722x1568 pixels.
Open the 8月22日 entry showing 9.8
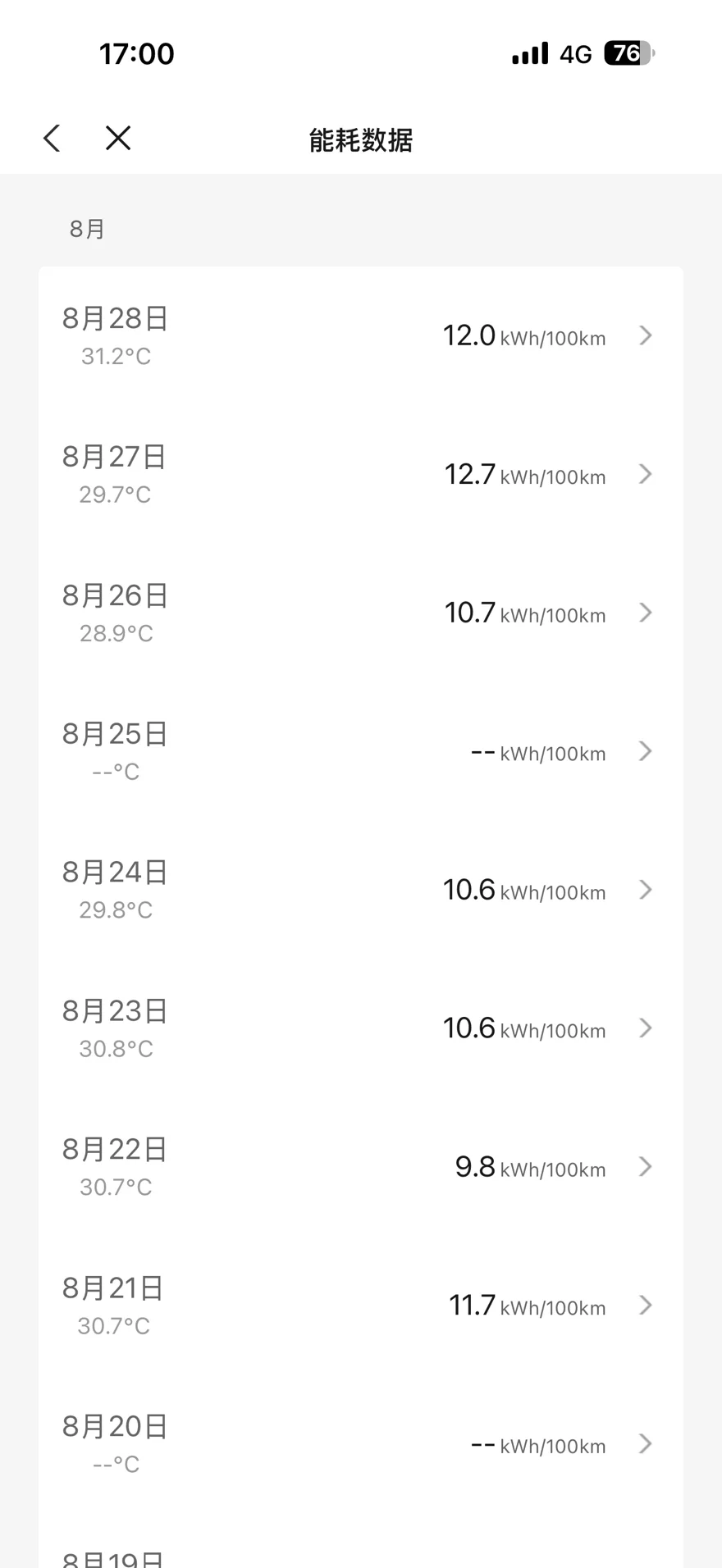[x=361, y=1167]
